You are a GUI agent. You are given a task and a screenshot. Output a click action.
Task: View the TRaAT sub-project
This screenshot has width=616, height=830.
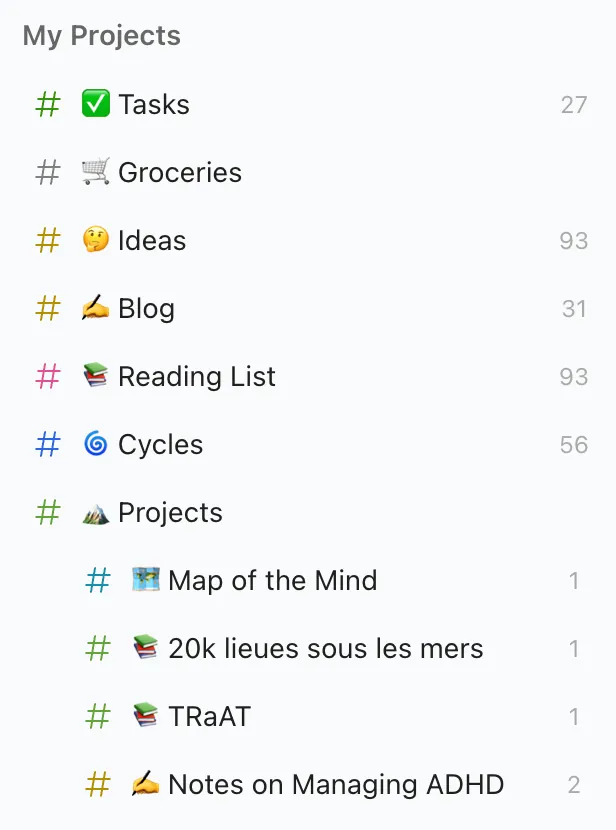(209, 717)
